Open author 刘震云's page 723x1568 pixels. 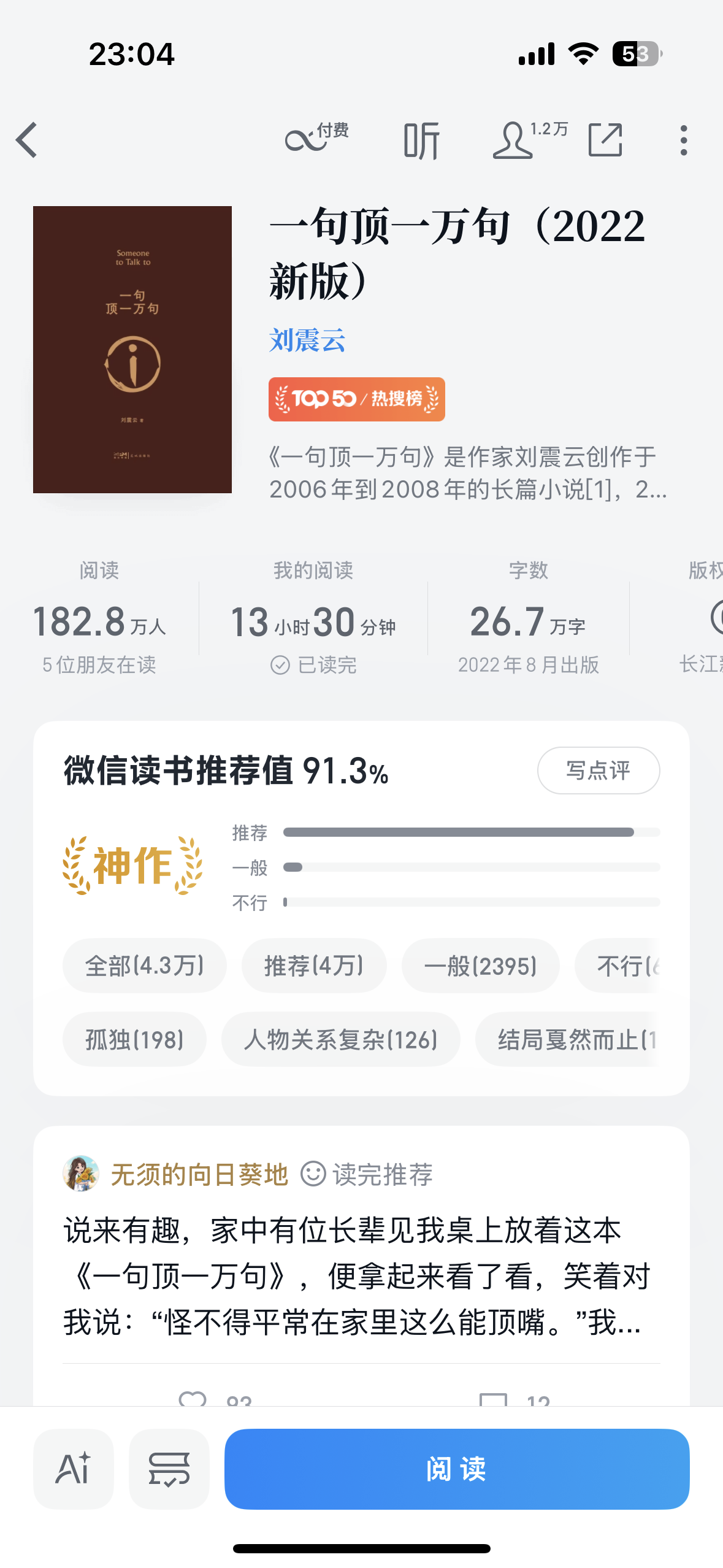[x=307, y=340]
